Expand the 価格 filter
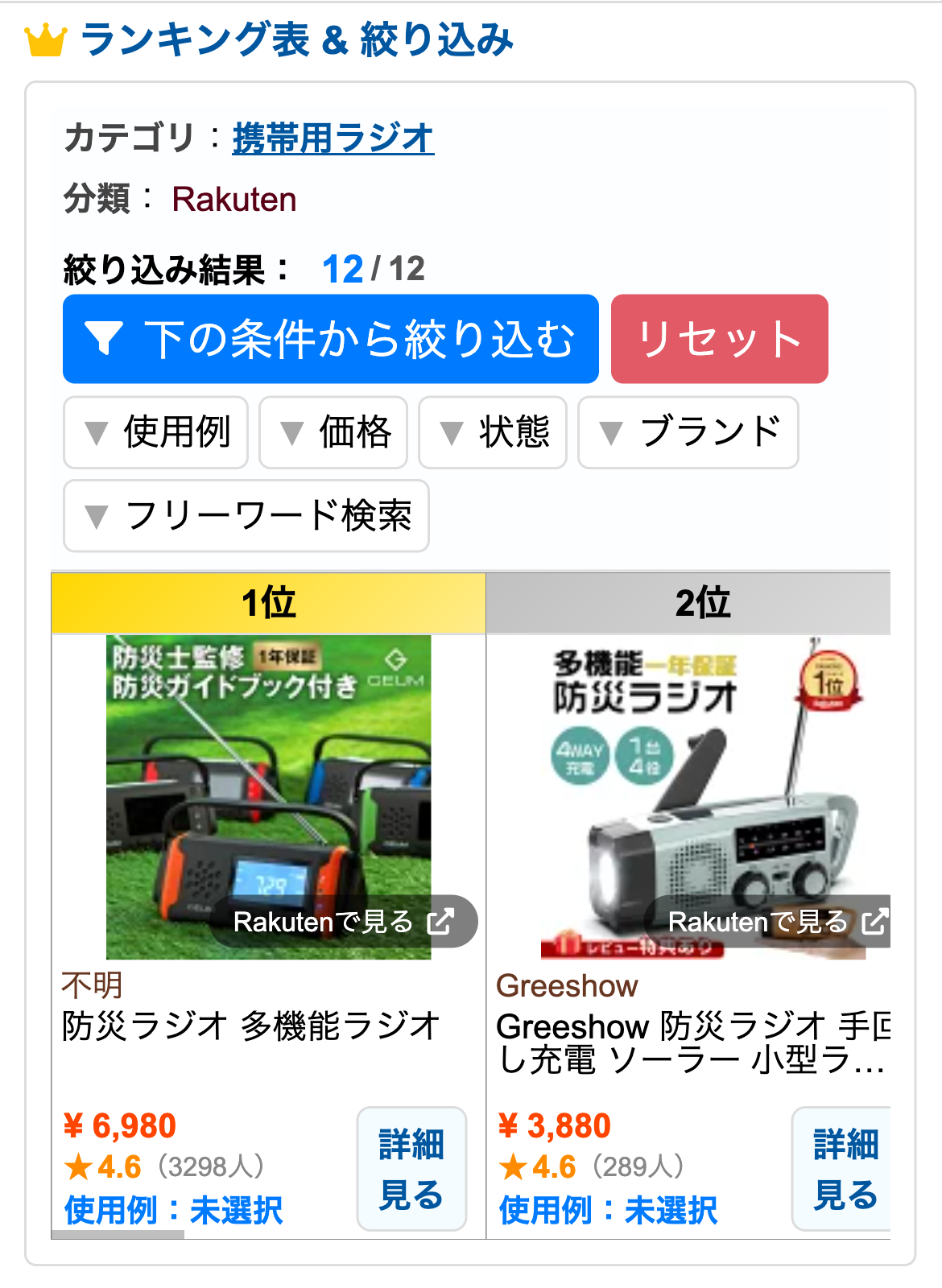The width and height of the screenshot is (942, 1288). (x=333, y=432)
